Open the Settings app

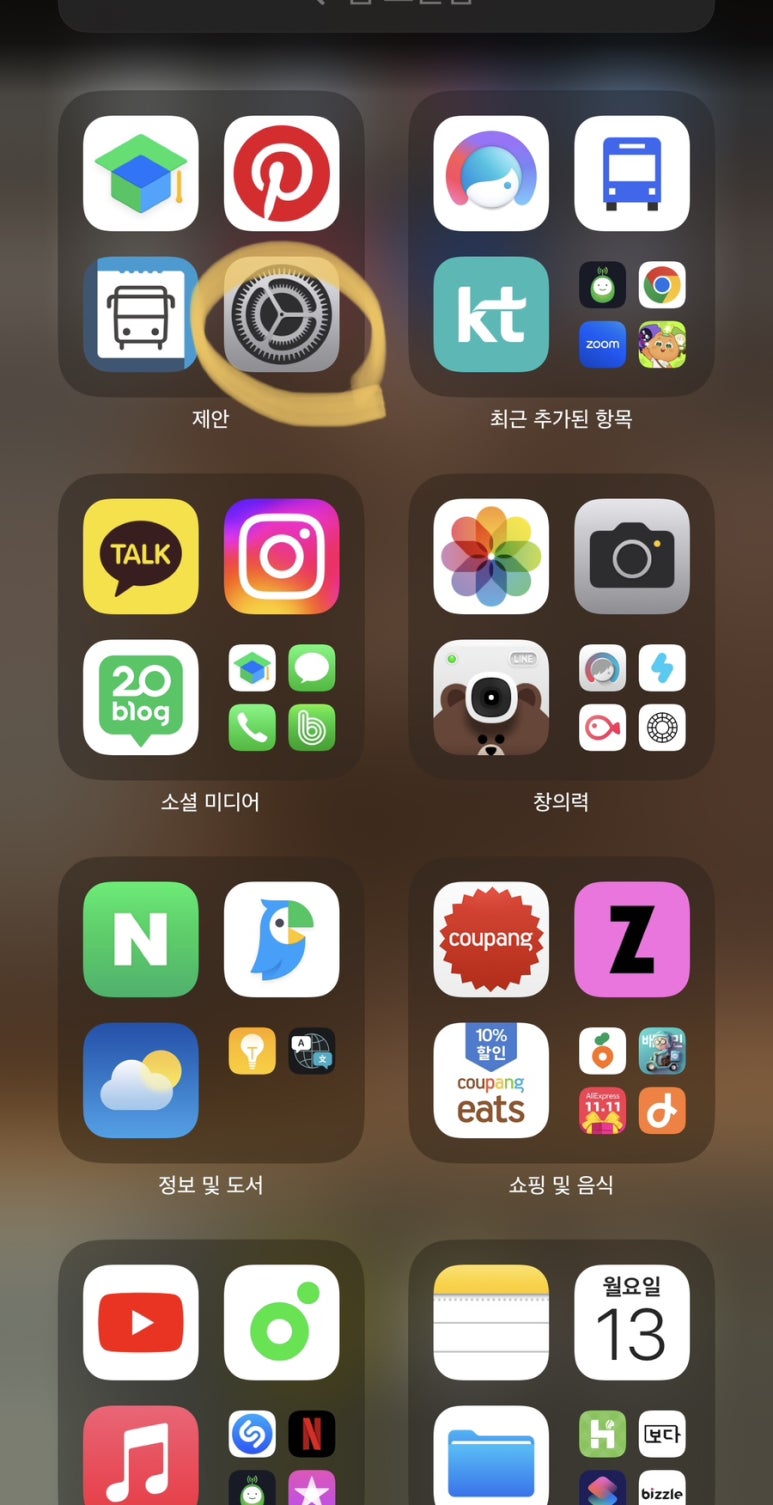(x=281, y=314)
